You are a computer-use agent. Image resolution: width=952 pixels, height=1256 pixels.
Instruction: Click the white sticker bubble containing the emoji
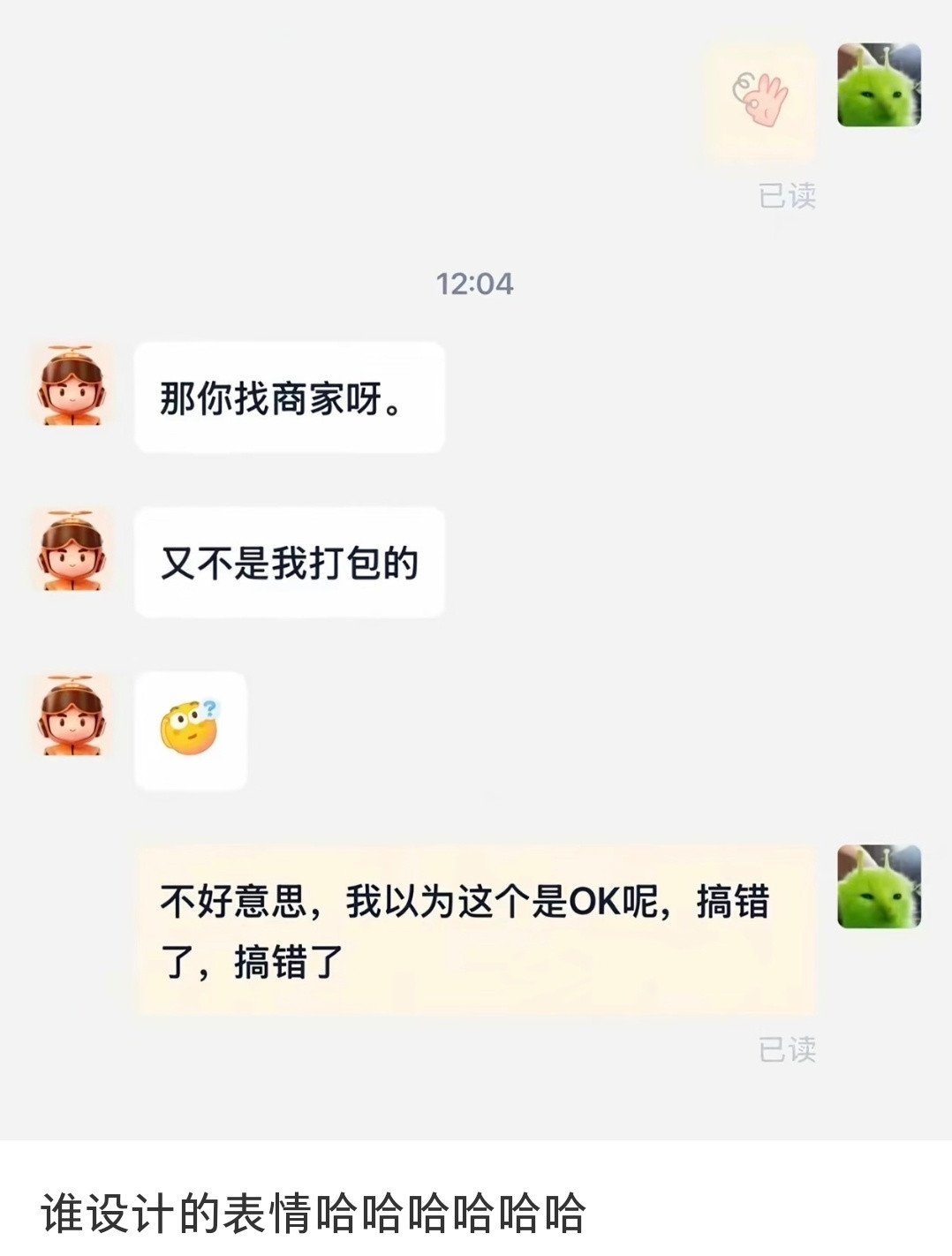tap(192, 731)
